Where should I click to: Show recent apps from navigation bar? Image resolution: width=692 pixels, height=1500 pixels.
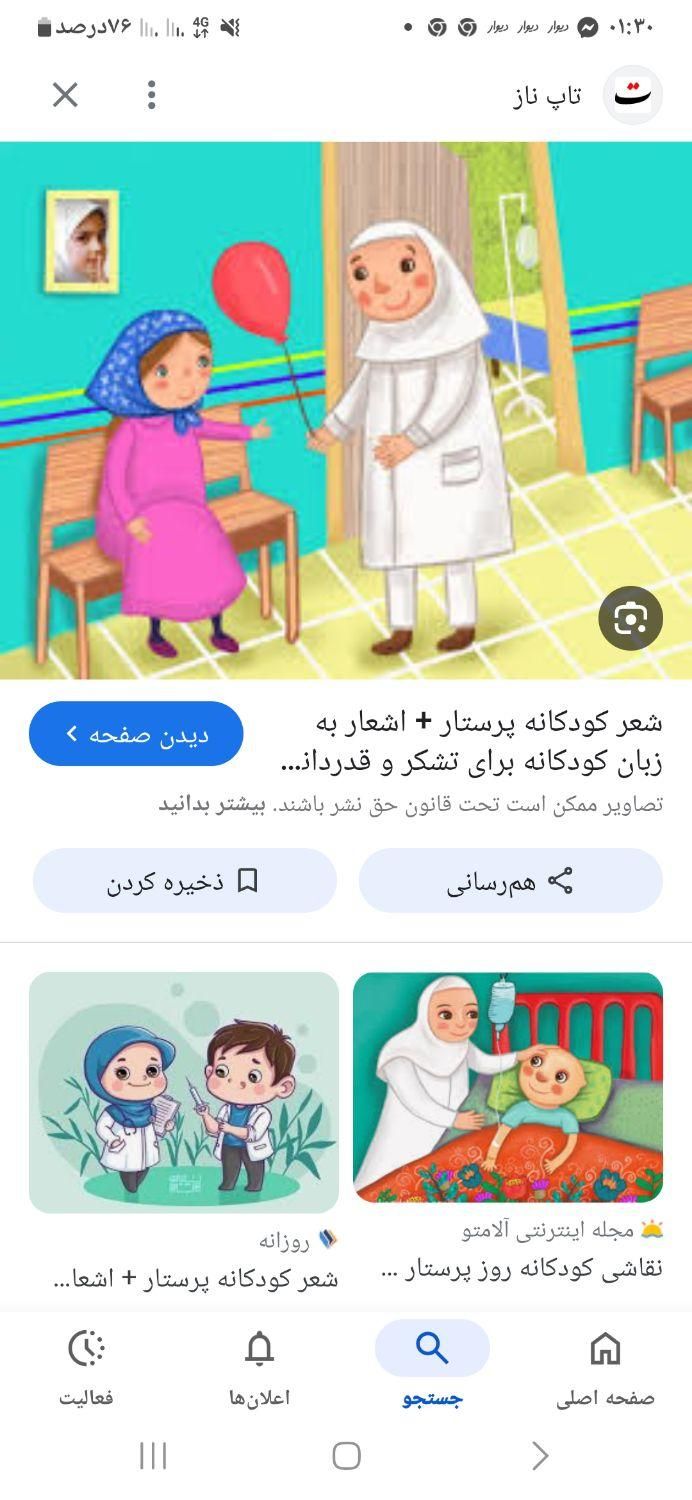click(153, 1455)
